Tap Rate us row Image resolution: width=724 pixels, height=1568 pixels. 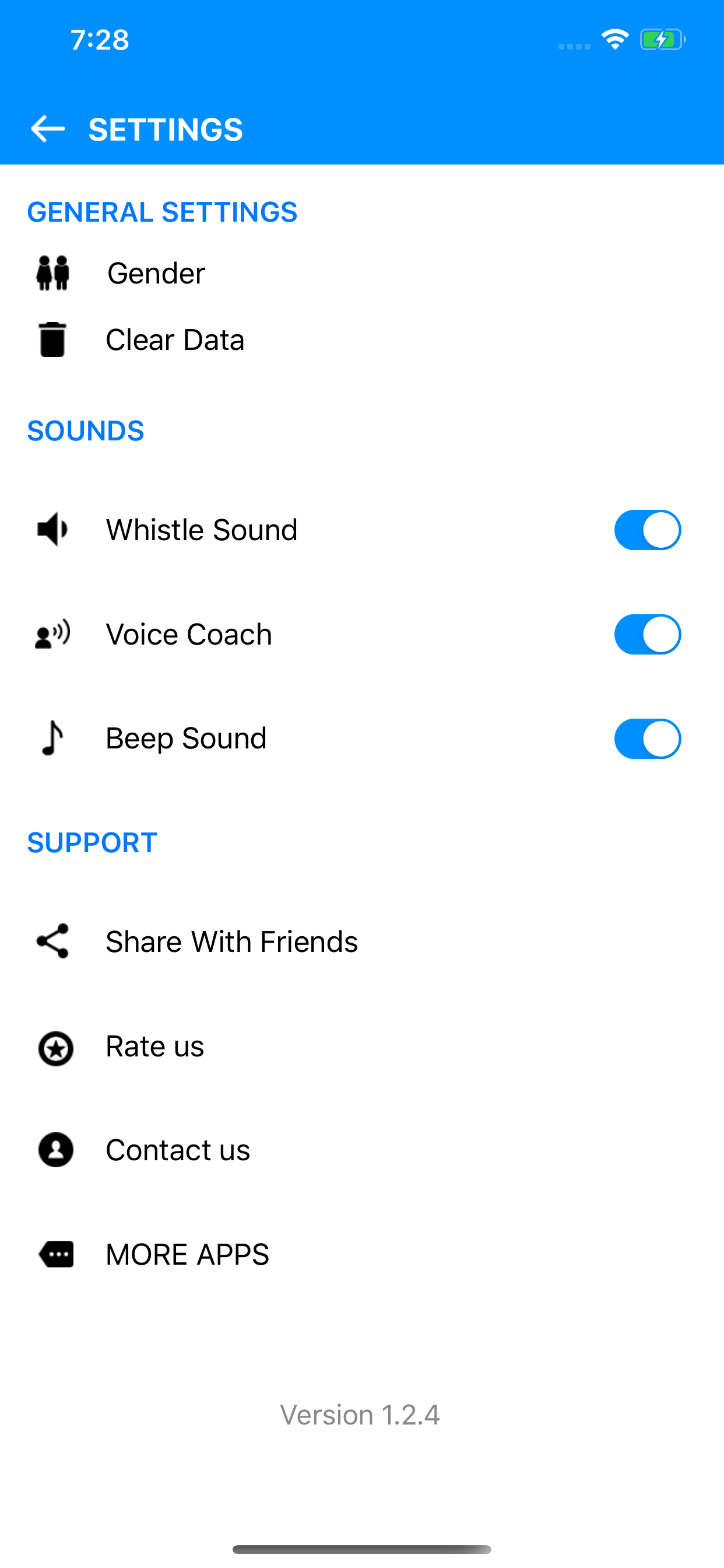click(154, 1046)
